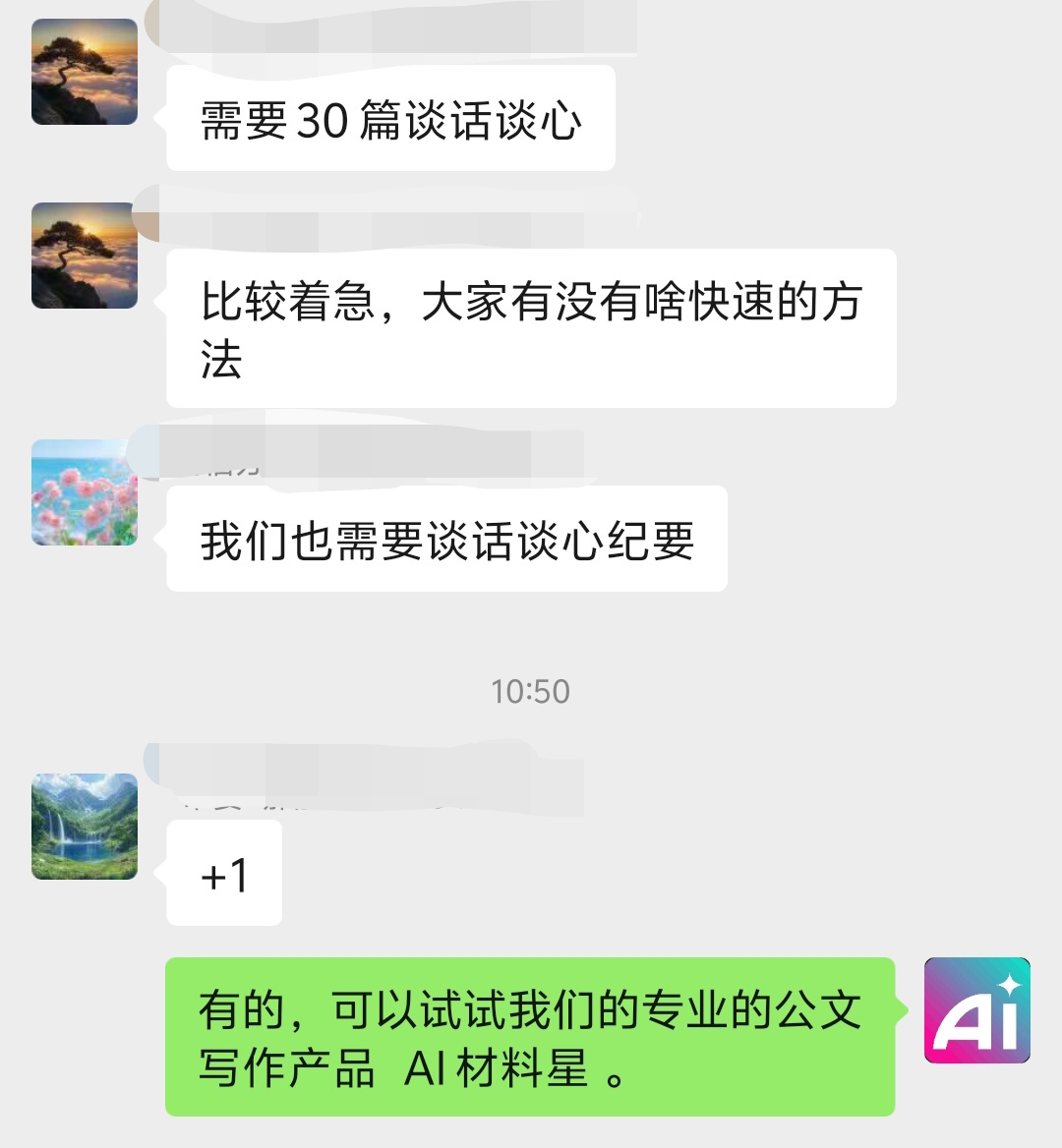Open the waterfall avatar beside +1 message
This screenshot has height=1148, width=1062.
85,827
